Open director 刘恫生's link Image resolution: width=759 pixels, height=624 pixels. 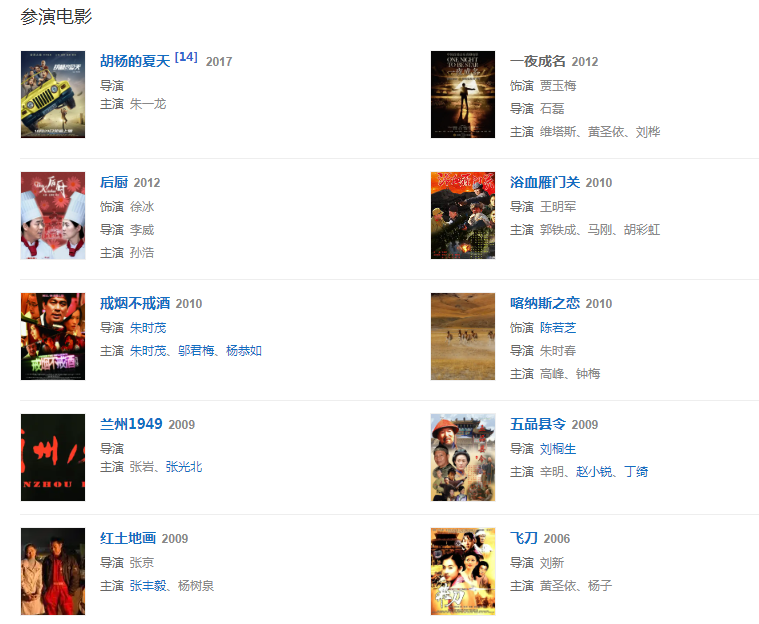[x=558, y=449]
